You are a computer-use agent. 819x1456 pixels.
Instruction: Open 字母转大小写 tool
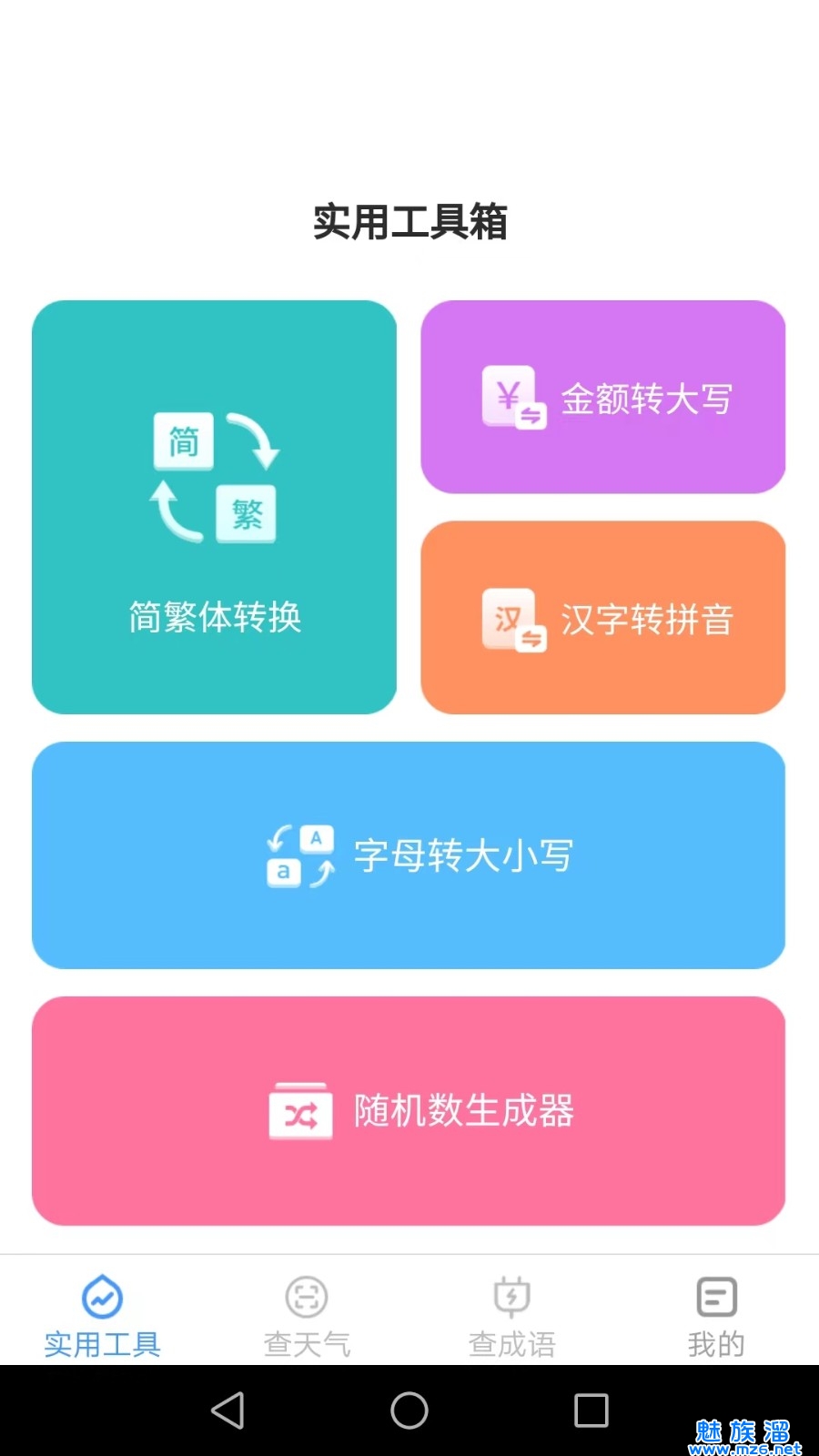pos(409,855)
